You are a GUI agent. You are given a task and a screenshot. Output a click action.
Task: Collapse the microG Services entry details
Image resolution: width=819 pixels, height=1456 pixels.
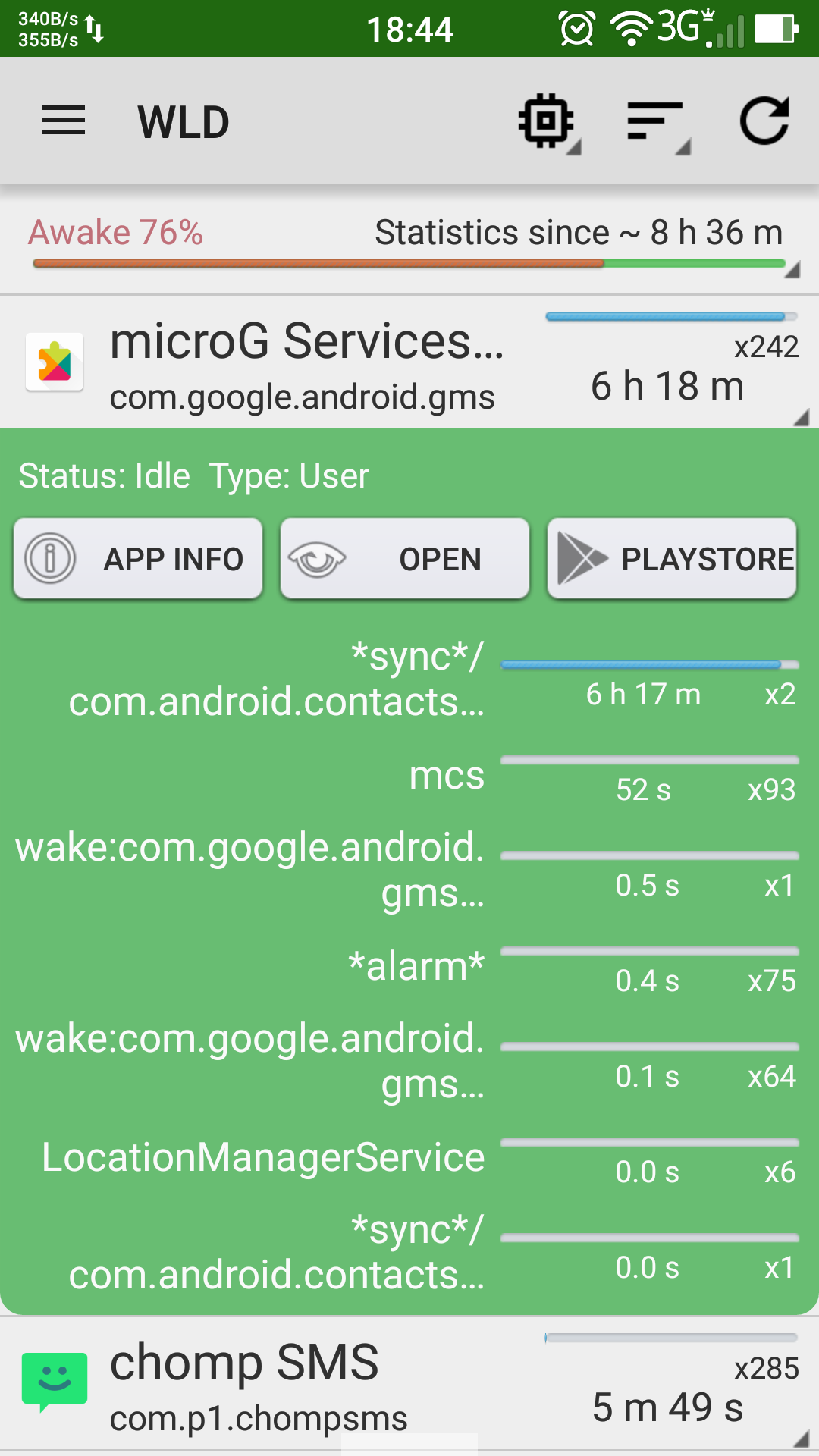pos(800,416)
